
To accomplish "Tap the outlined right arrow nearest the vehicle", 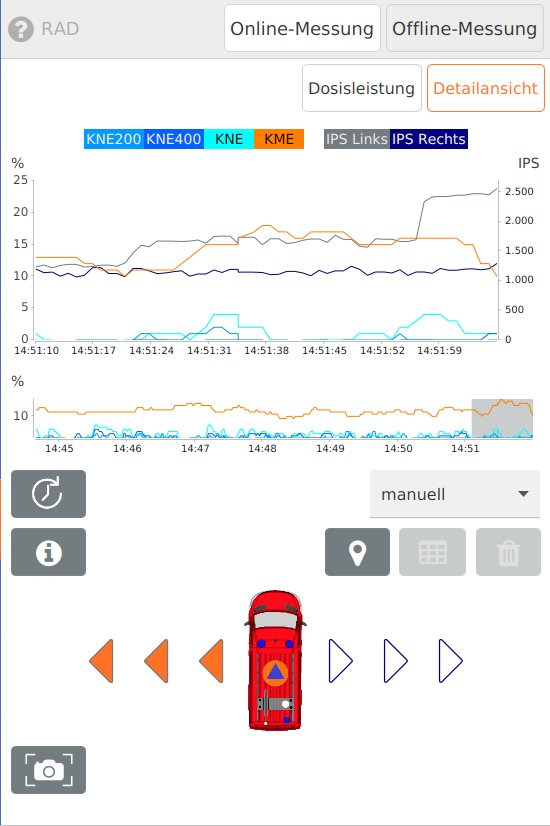I will click(340, 661).
